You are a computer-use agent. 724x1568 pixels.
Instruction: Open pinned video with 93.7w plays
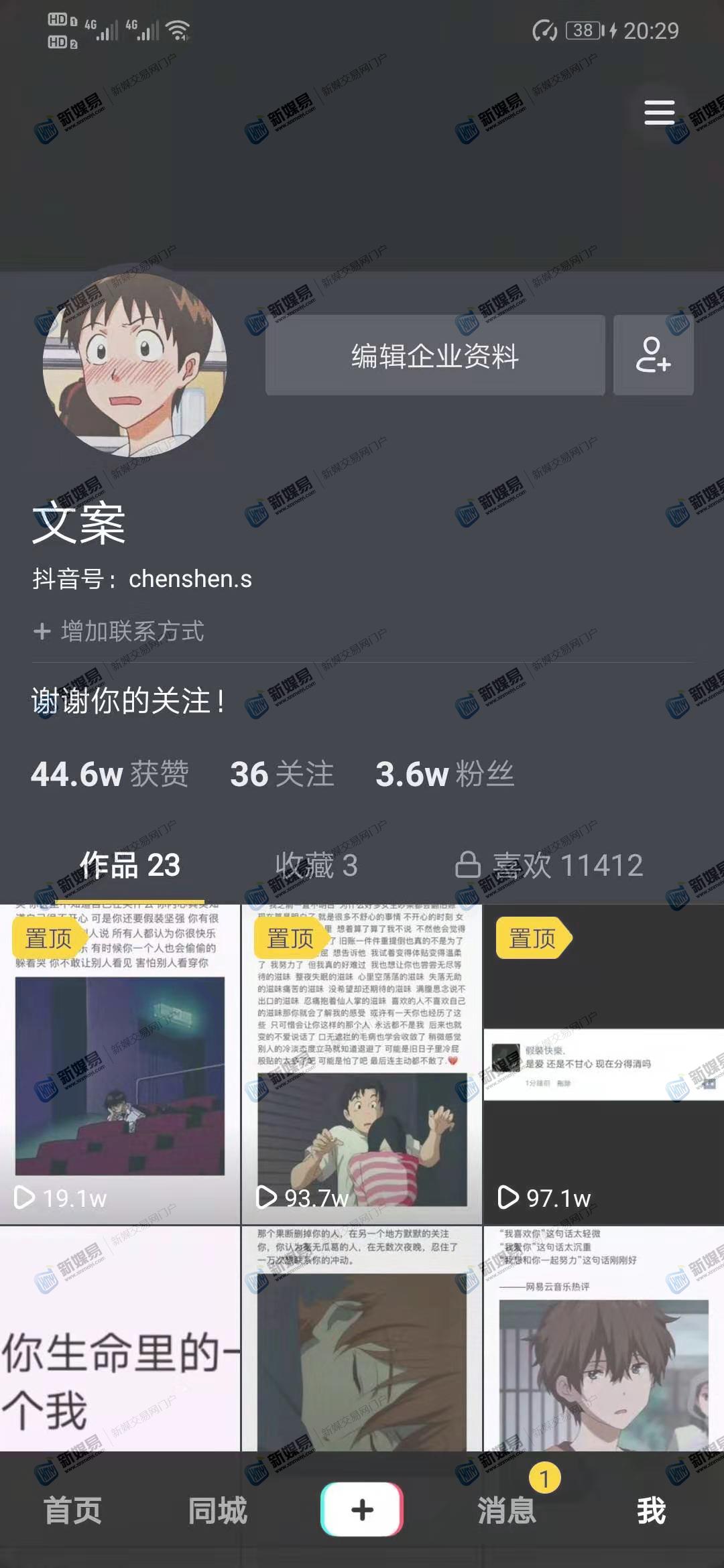coord(362,1064)
